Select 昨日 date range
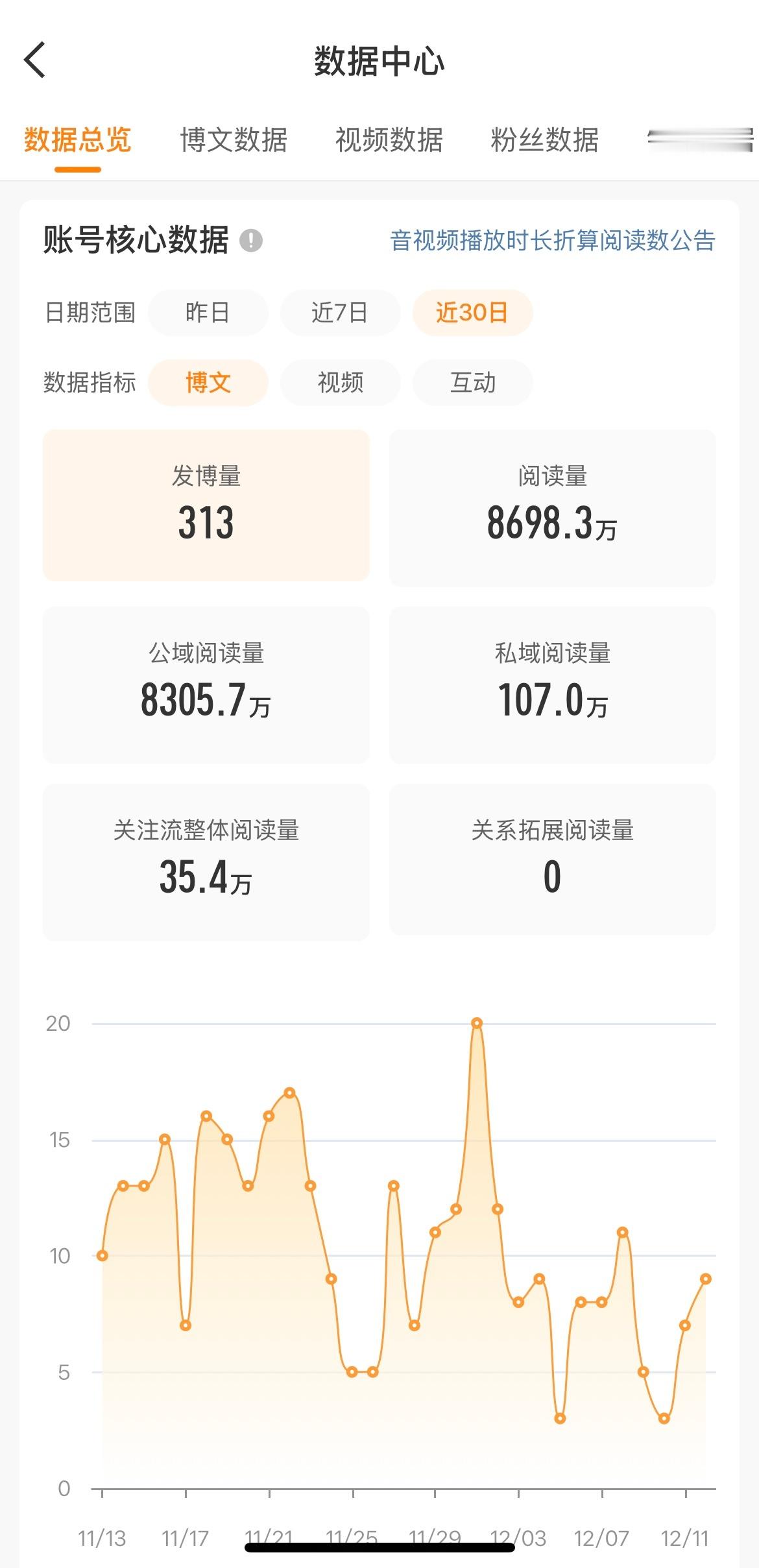Viewport: 759px width, 1568px height. tap(209, 313)
